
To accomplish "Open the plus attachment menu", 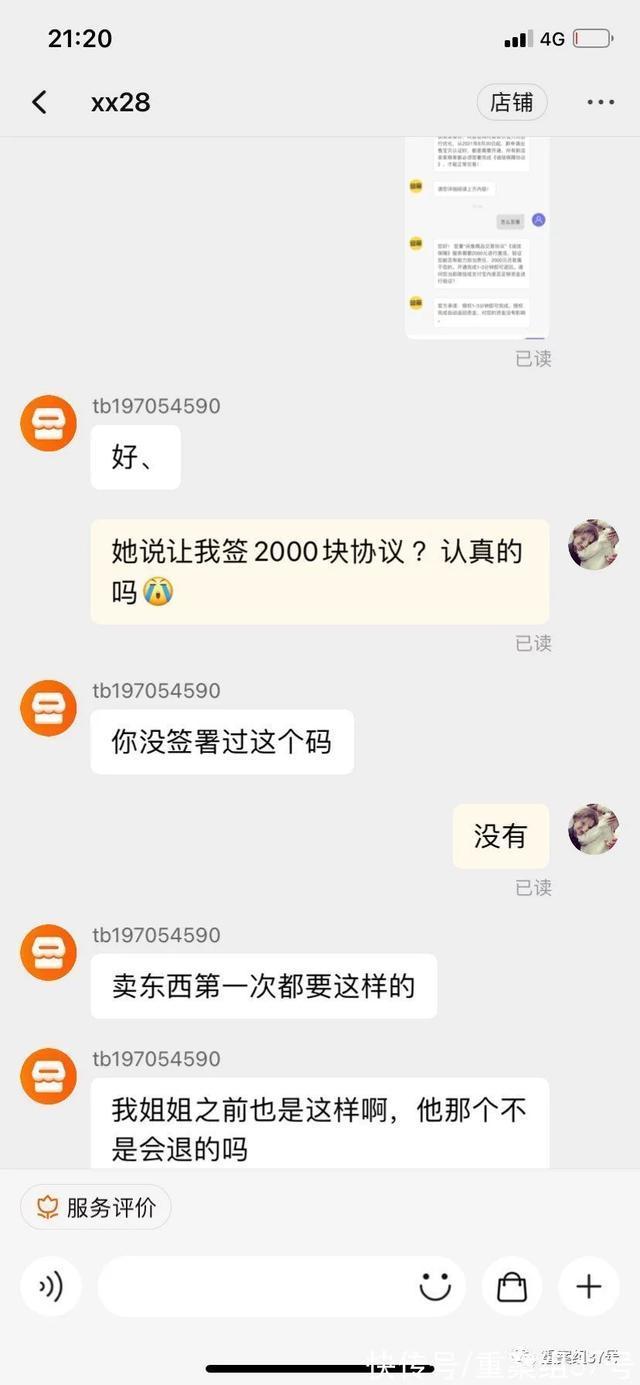I will click(589, 1286).
